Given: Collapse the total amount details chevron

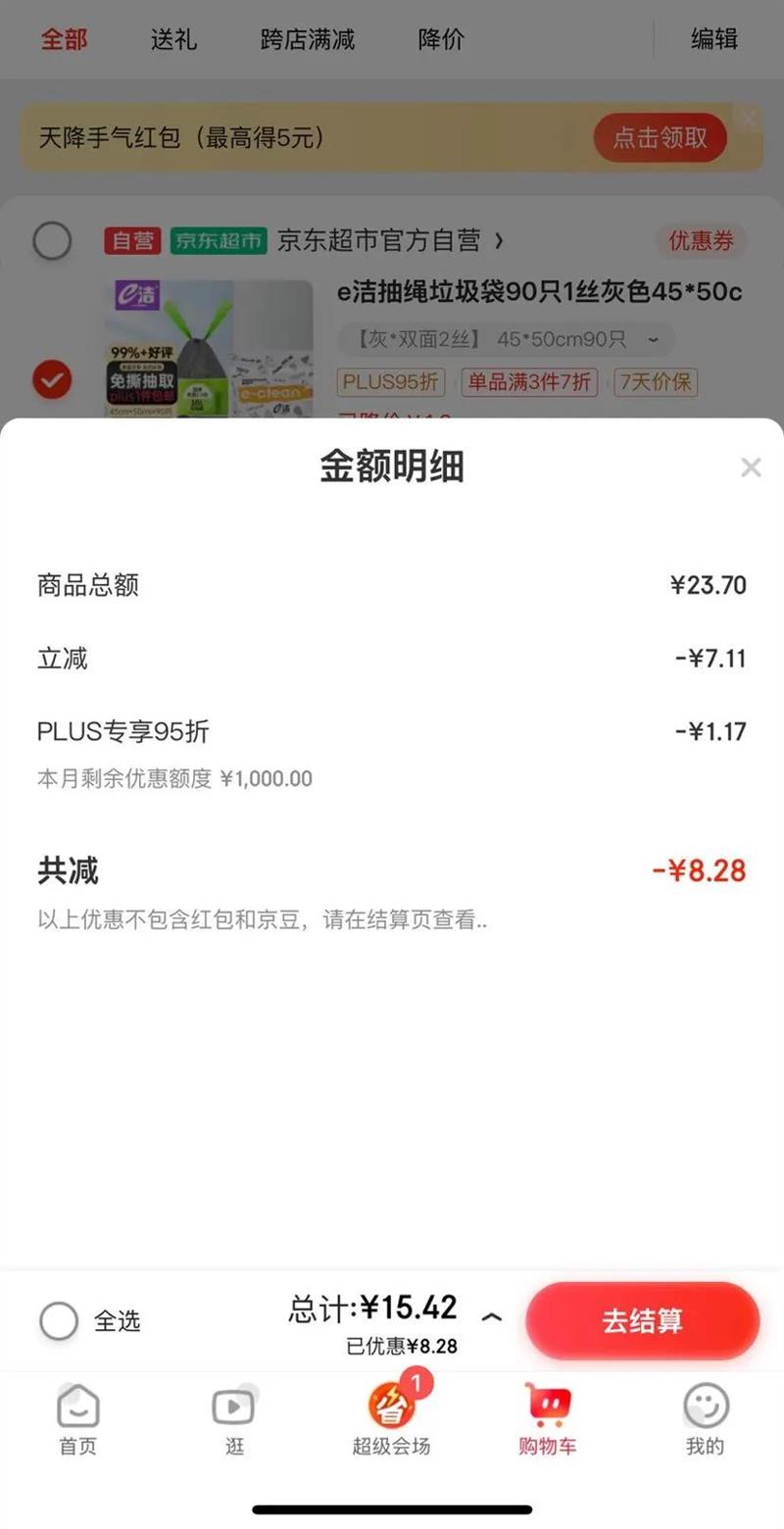Looking at the screenshot, I should pyautogui.click(x=492, y=1317).
